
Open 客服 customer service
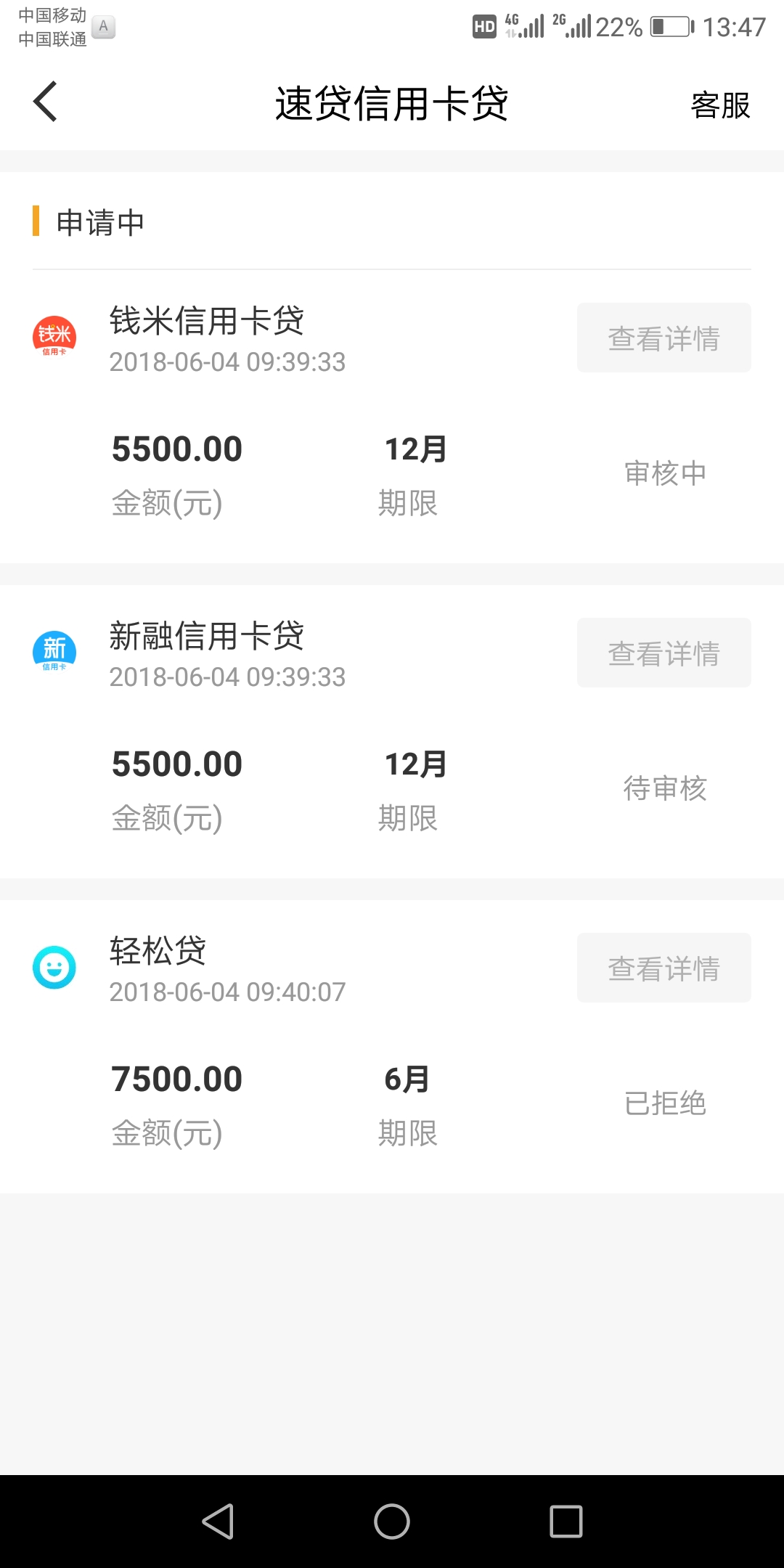(x=720, y=105)
